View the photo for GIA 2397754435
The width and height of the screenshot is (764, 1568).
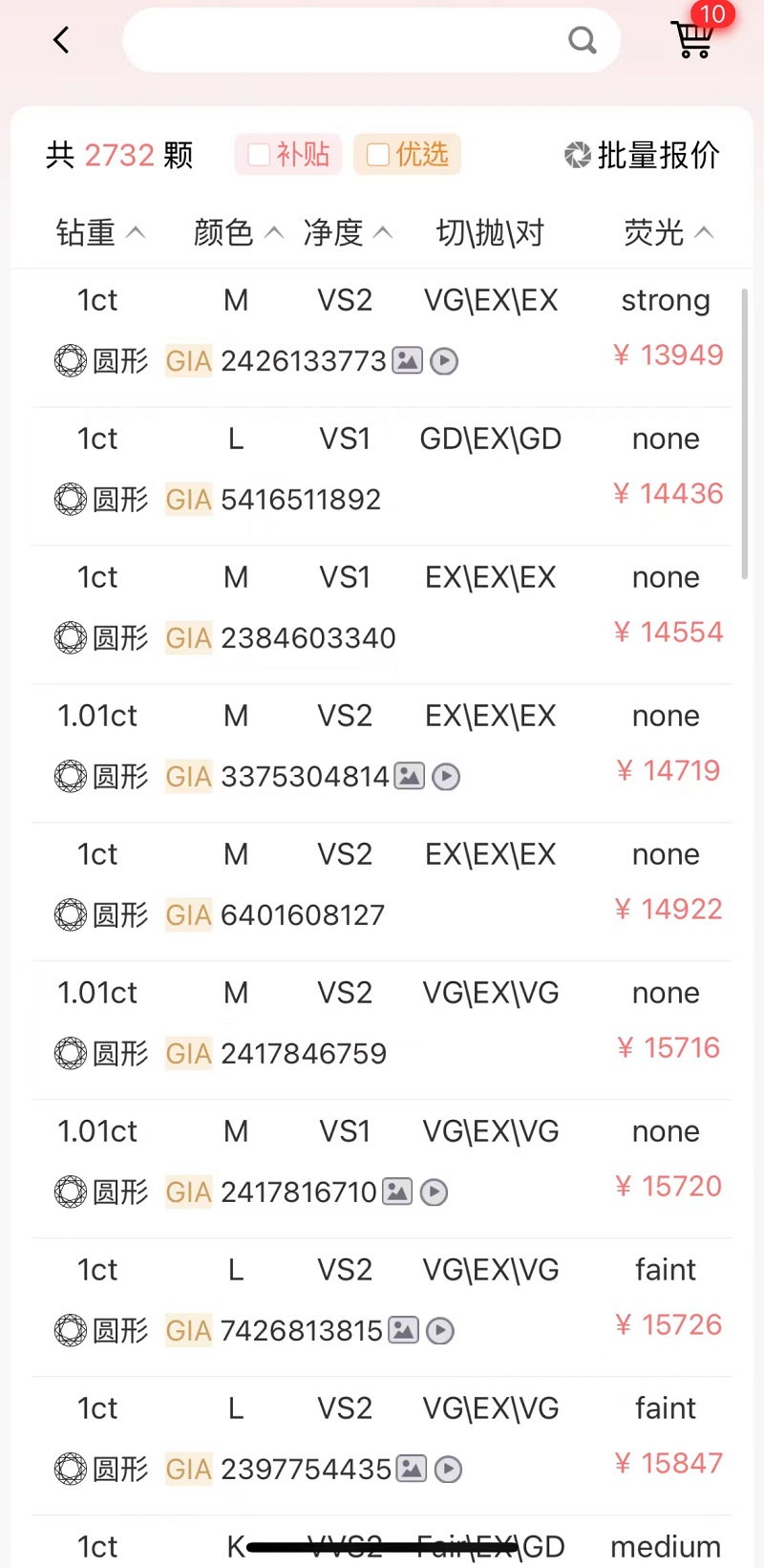412,1470
